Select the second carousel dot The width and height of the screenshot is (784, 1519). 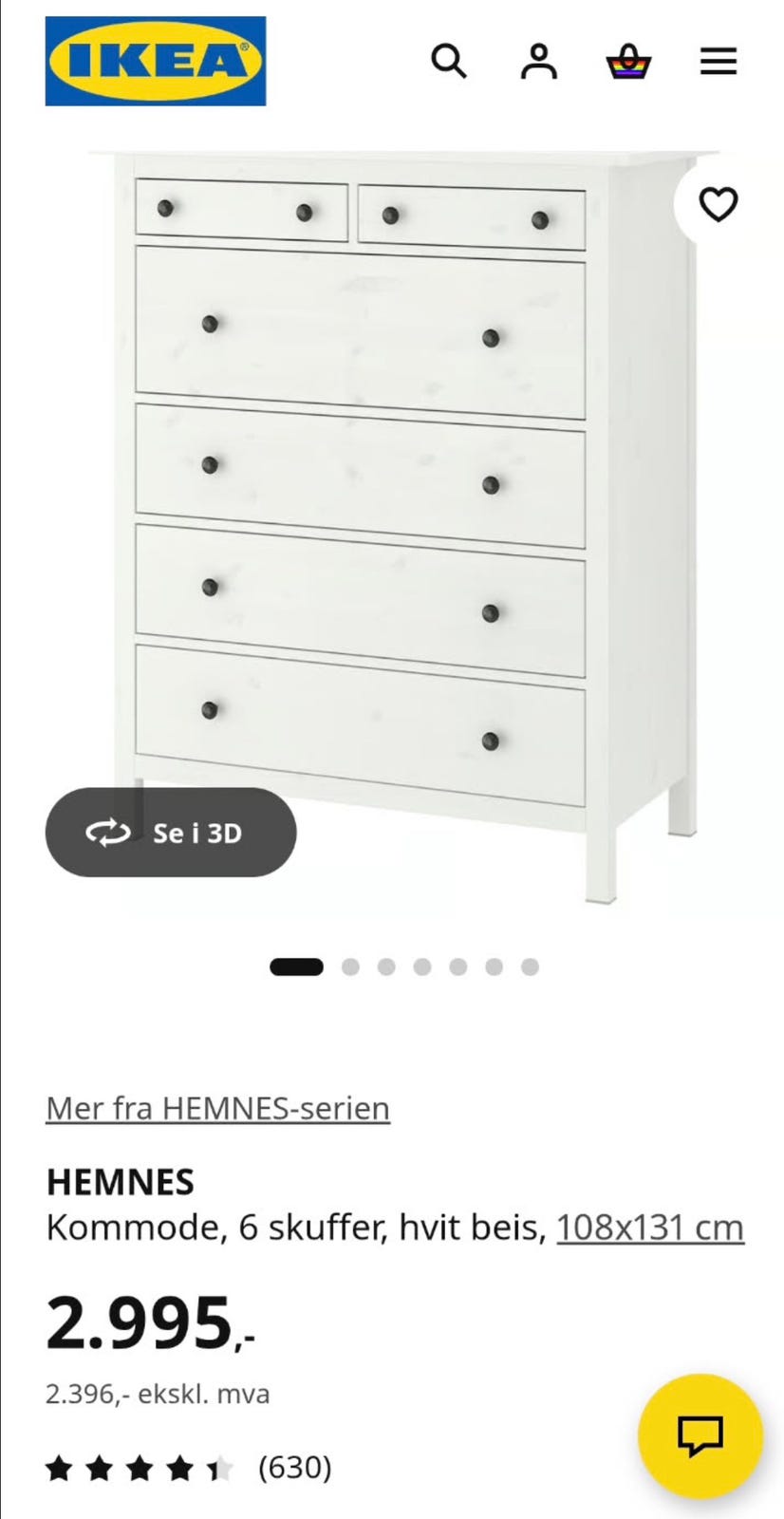[x=350, y=966]
